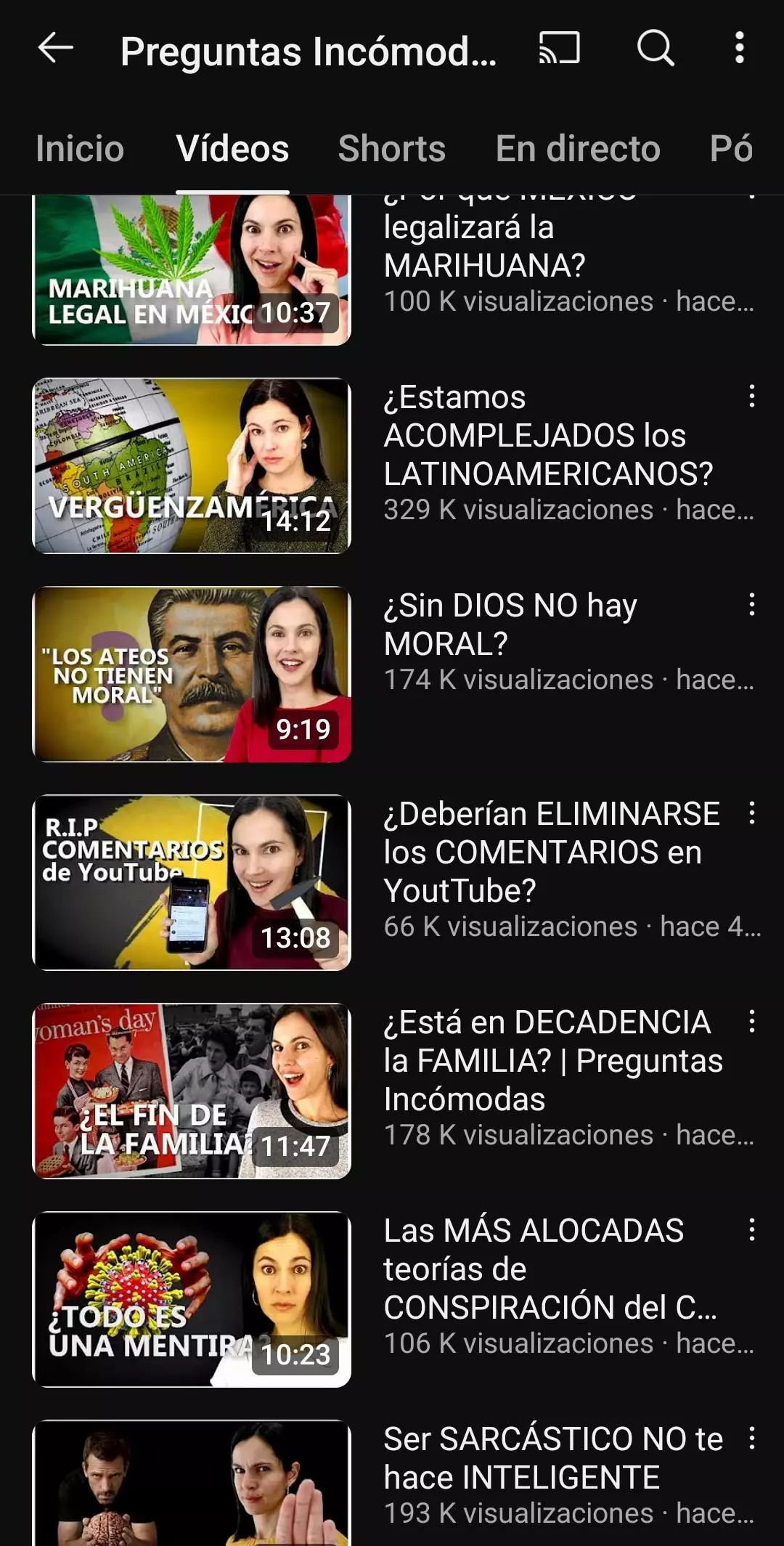784x1546 pixels.
Task: Cast to a device
Action: (560, 48)
